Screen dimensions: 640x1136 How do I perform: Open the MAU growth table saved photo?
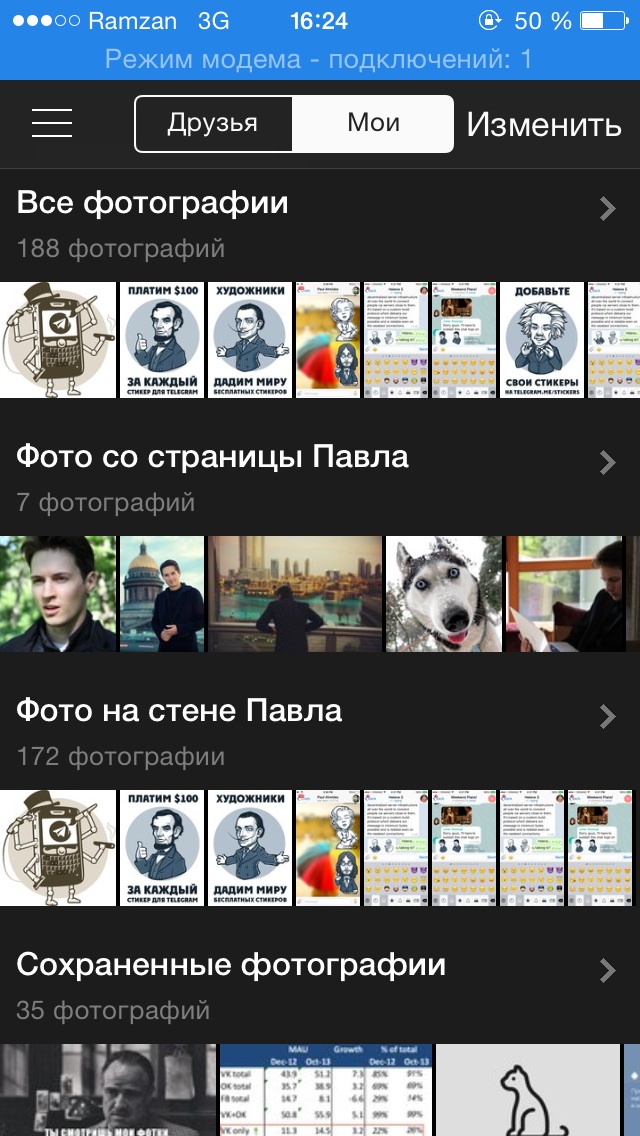pyautogui.click(x=324, y=1090)
